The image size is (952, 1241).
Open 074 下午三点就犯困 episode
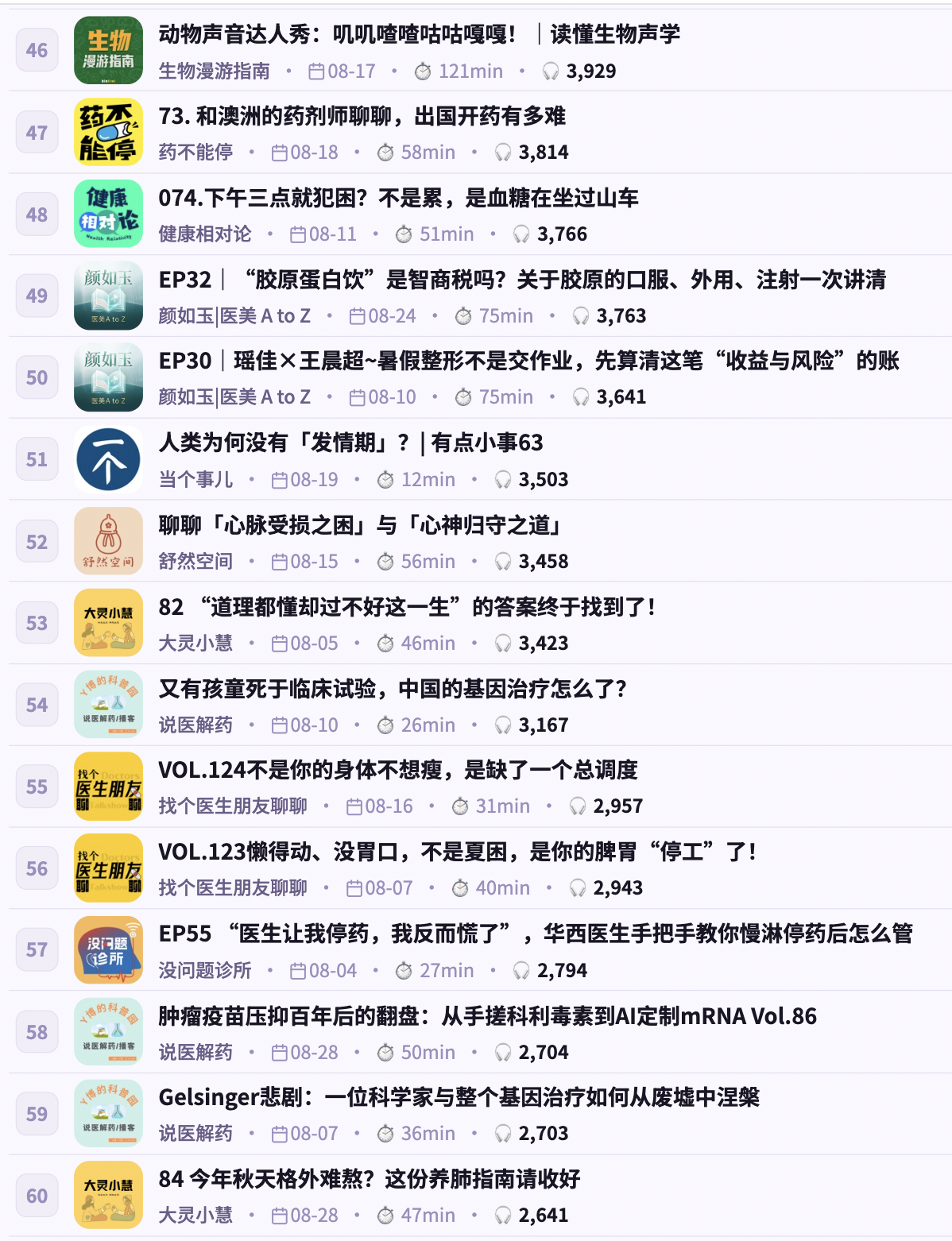click(x=398, y=198)
